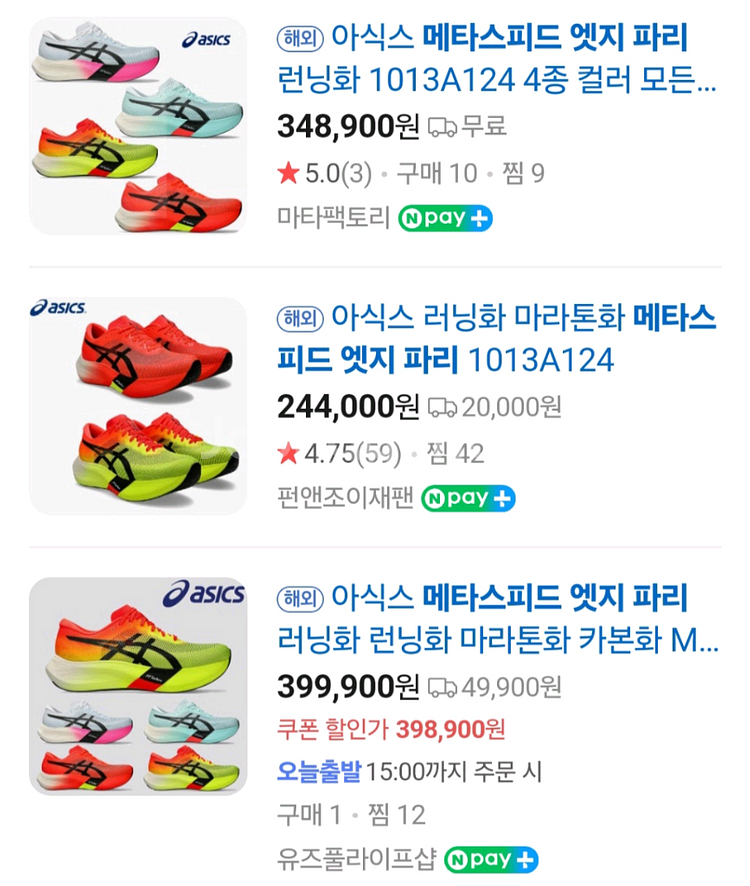Click the Npay icon next to 펀앤조이재팬 seller
750x886 pixels.
coord(466,497)
